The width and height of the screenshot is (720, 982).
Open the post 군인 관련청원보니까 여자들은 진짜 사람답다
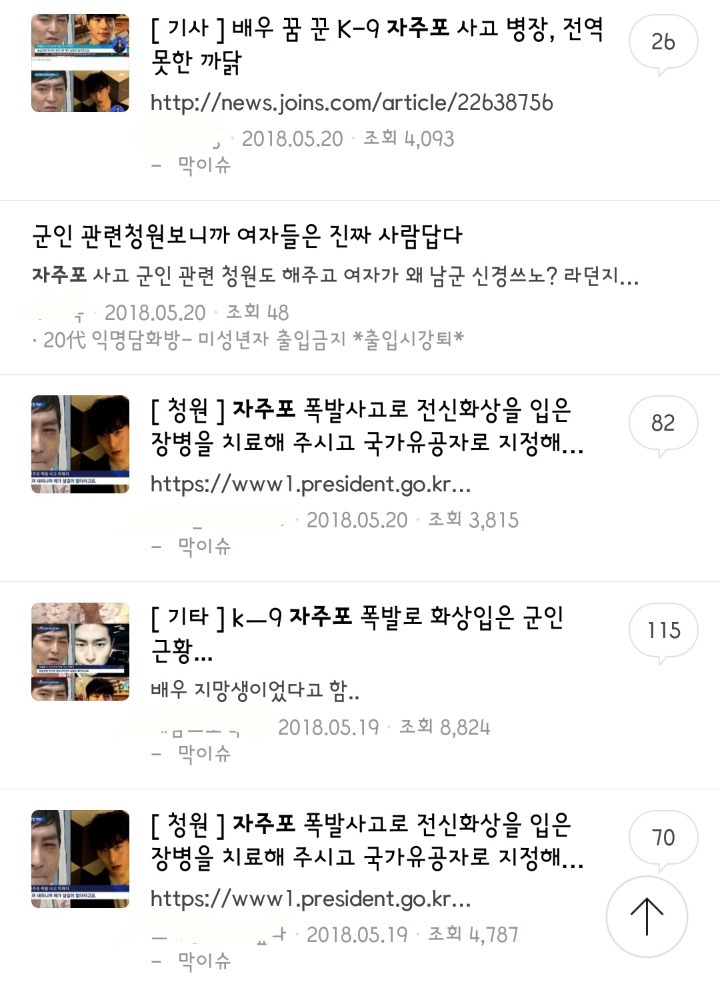tap(248, 236)
